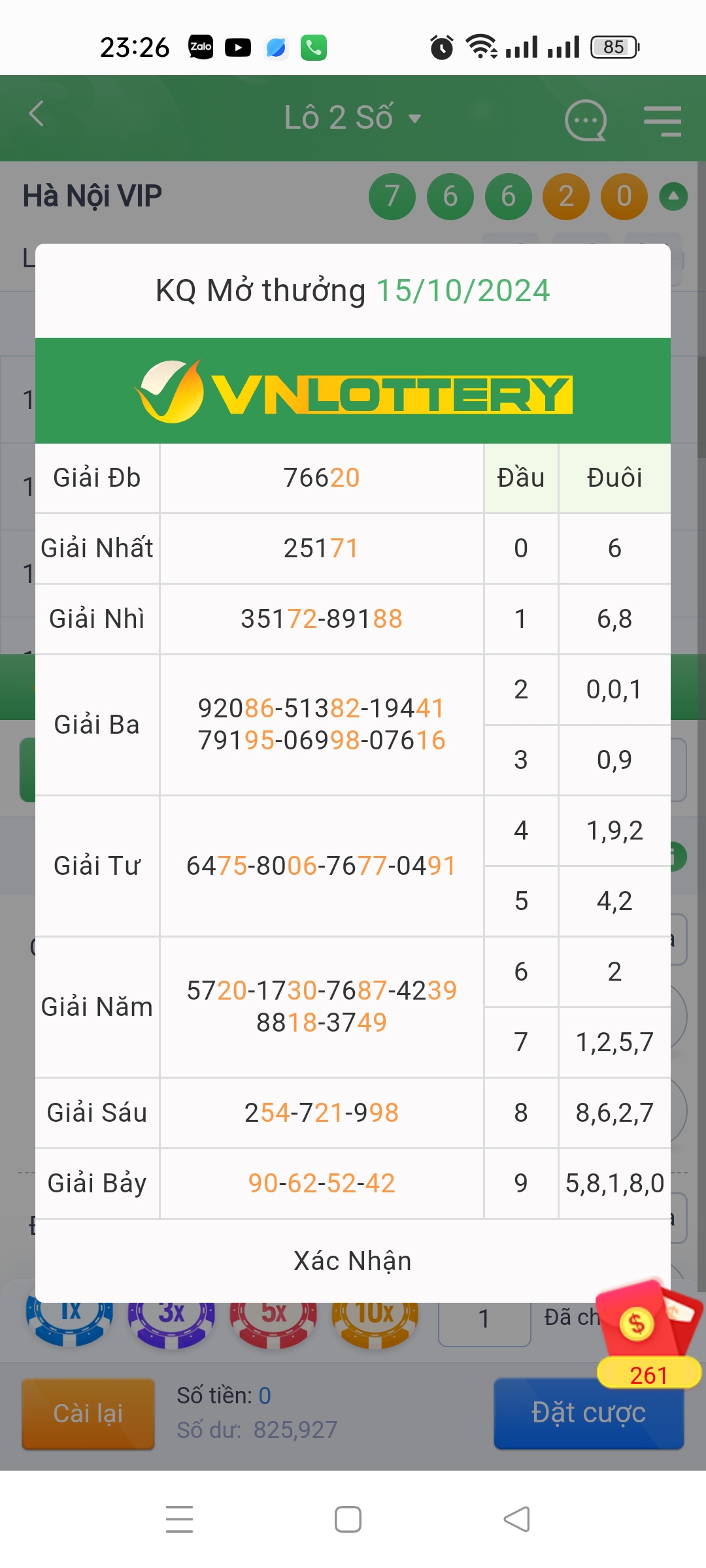
Task: Collapse the Hà Nội VIP results arrow
Action: click(x=673, y=196)
